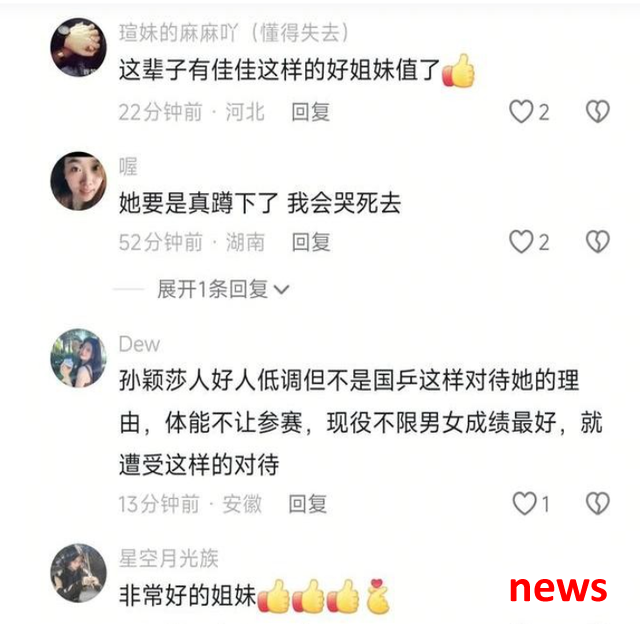Open 星空月光族's profile avatar

78,573
